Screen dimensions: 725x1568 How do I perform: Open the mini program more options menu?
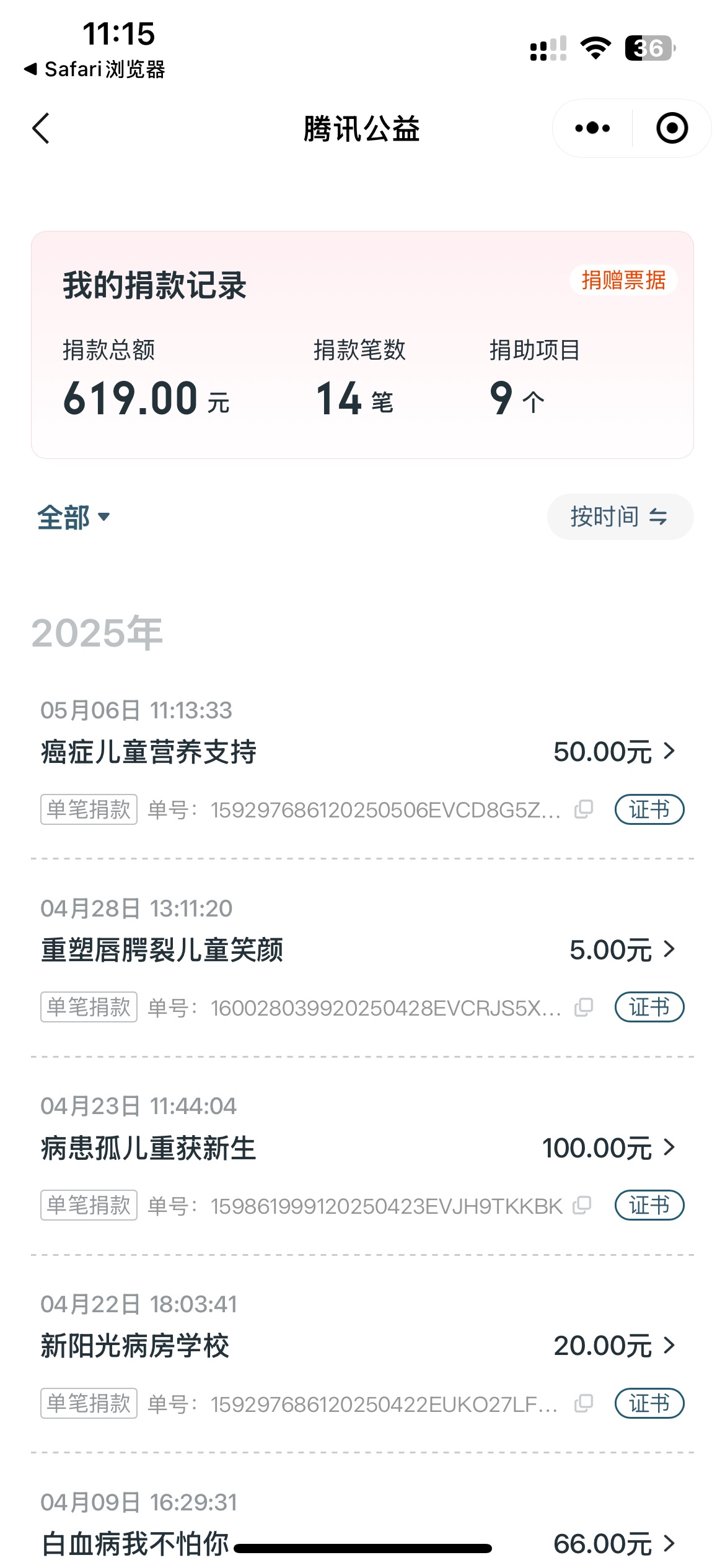click(x=592, y=128)
